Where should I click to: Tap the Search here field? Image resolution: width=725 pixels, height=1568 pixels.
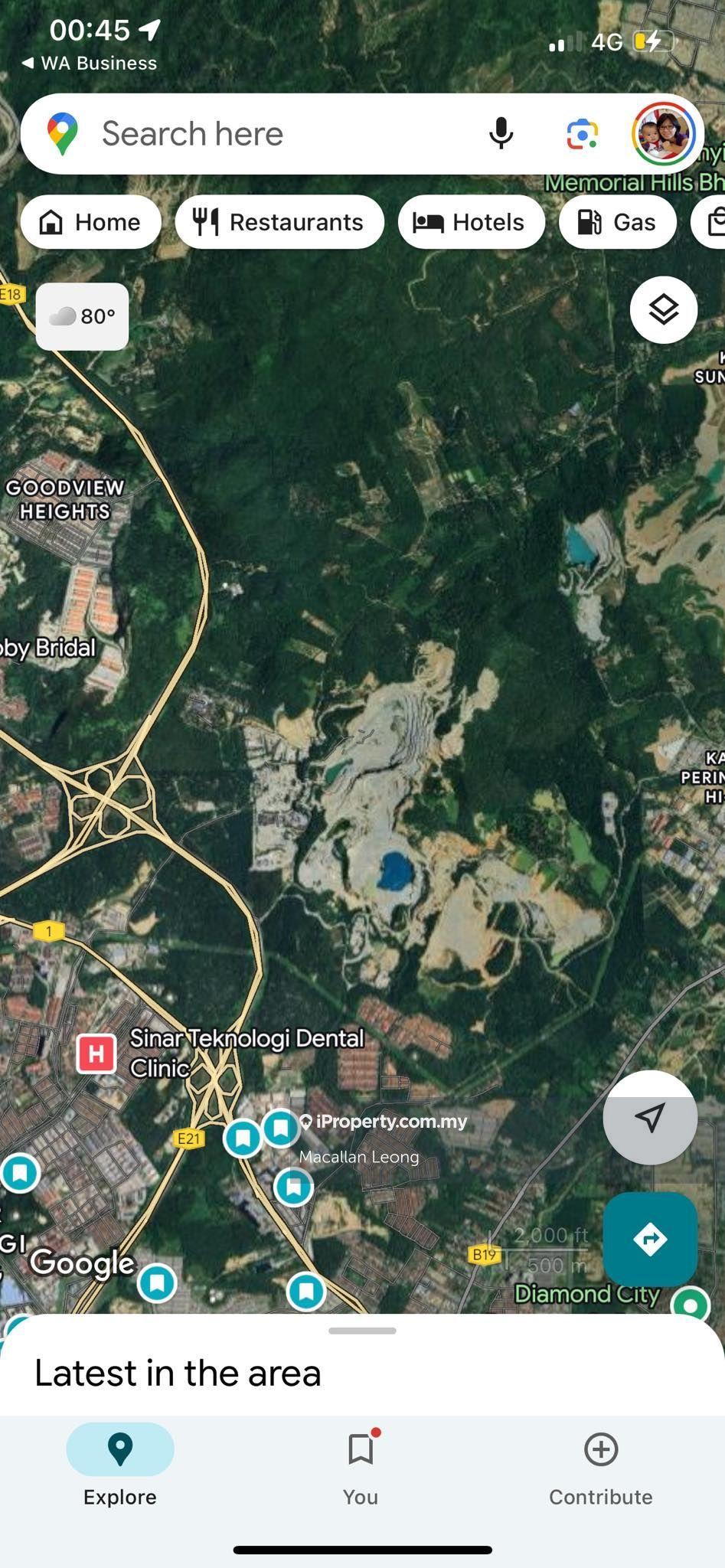(268, 134)
